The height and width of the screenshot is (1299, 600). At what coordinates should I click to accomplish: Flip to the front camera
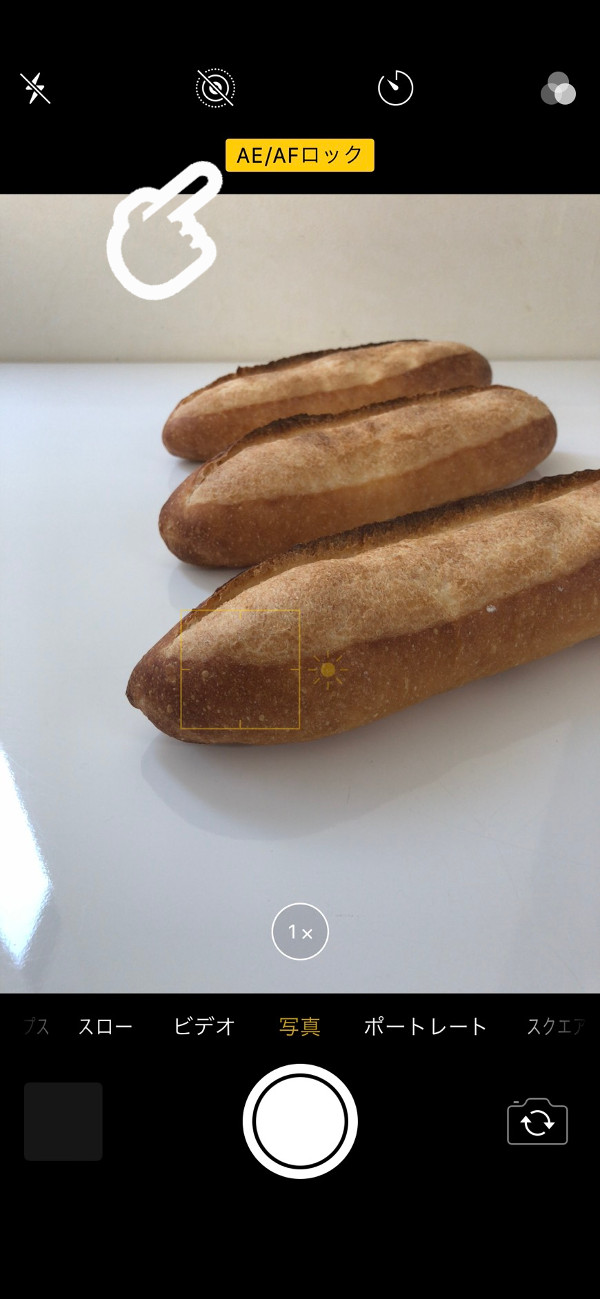[x=537, y=1121]
